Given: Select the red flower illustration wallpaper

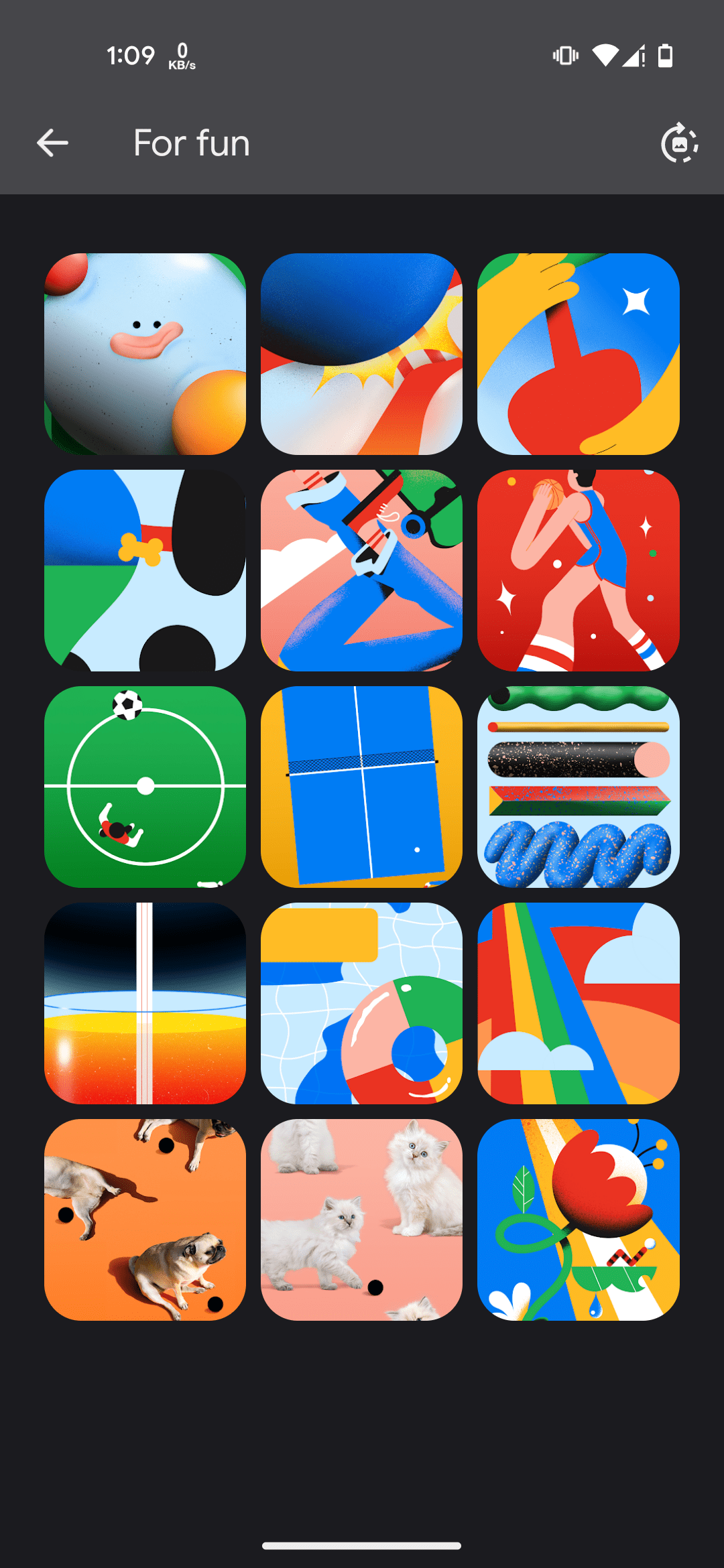Looking at the screenshot, I should click(x=578, y=1220).
